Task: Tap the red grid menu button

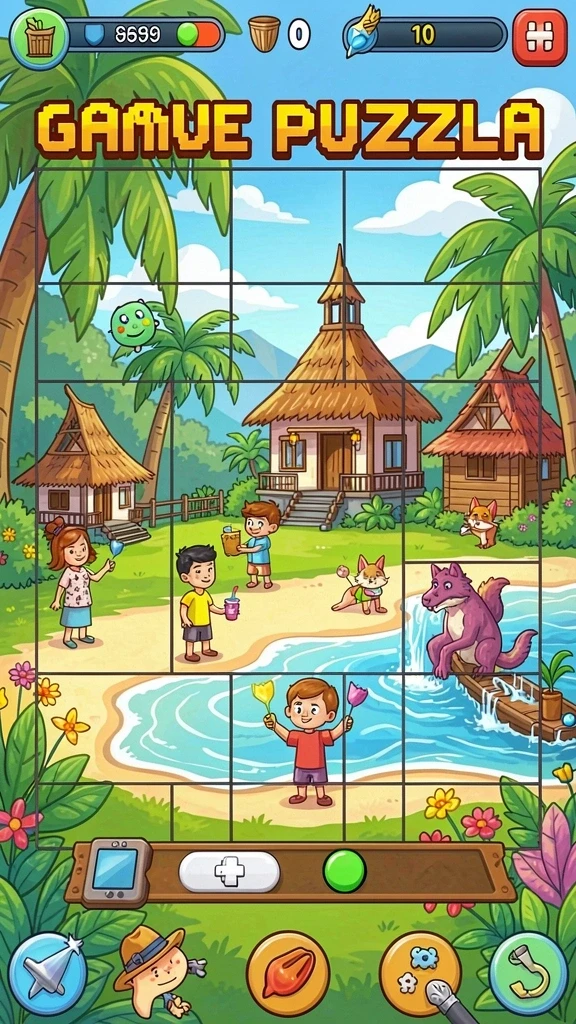Action: (x=539, y=37)
